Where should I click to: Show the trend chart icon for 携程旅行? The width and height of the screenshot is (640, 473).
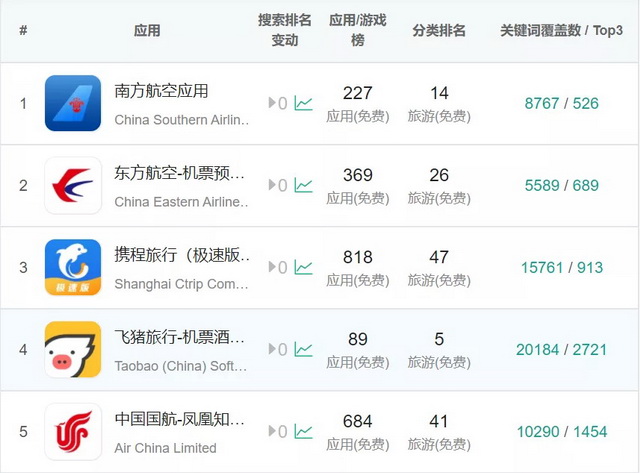303,267
